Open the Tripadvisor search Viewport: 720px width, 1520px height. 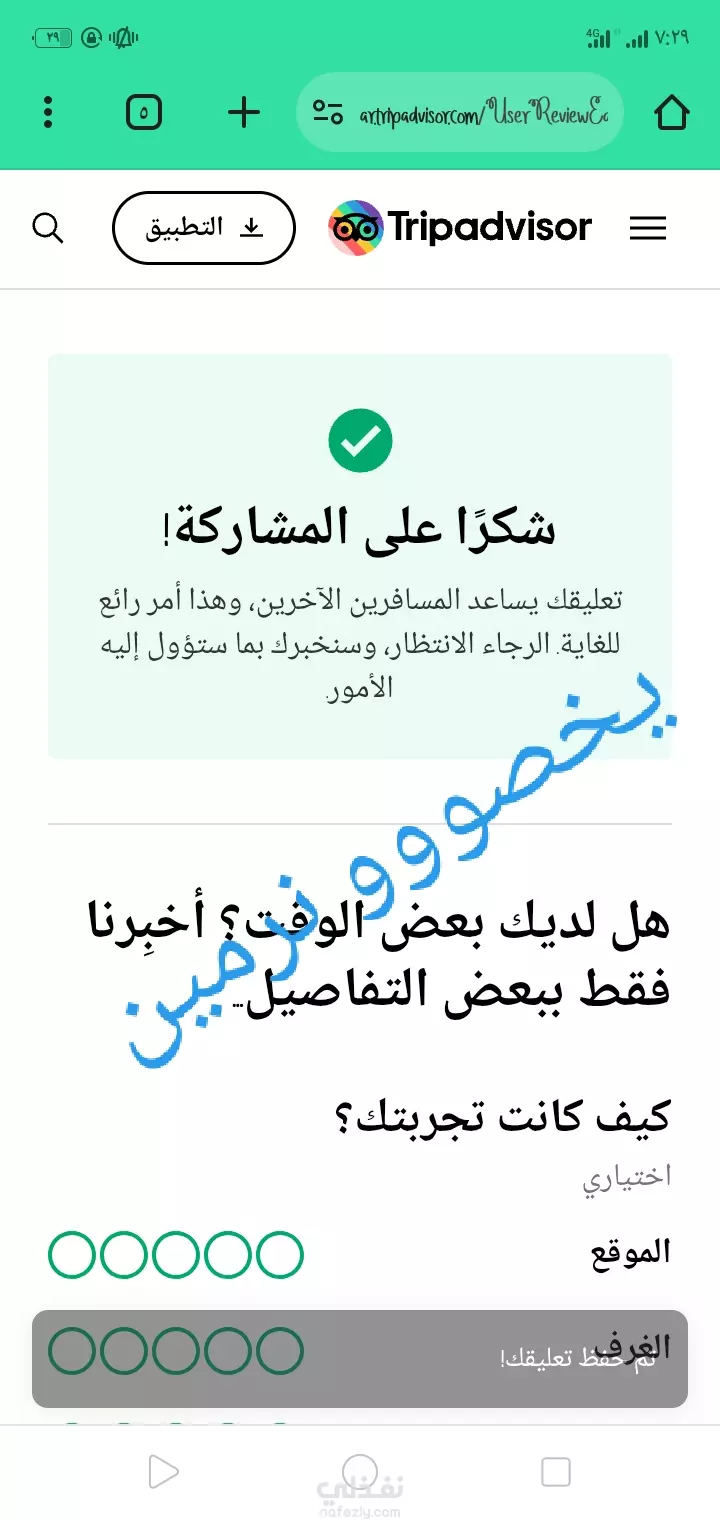tap(48, 228)
